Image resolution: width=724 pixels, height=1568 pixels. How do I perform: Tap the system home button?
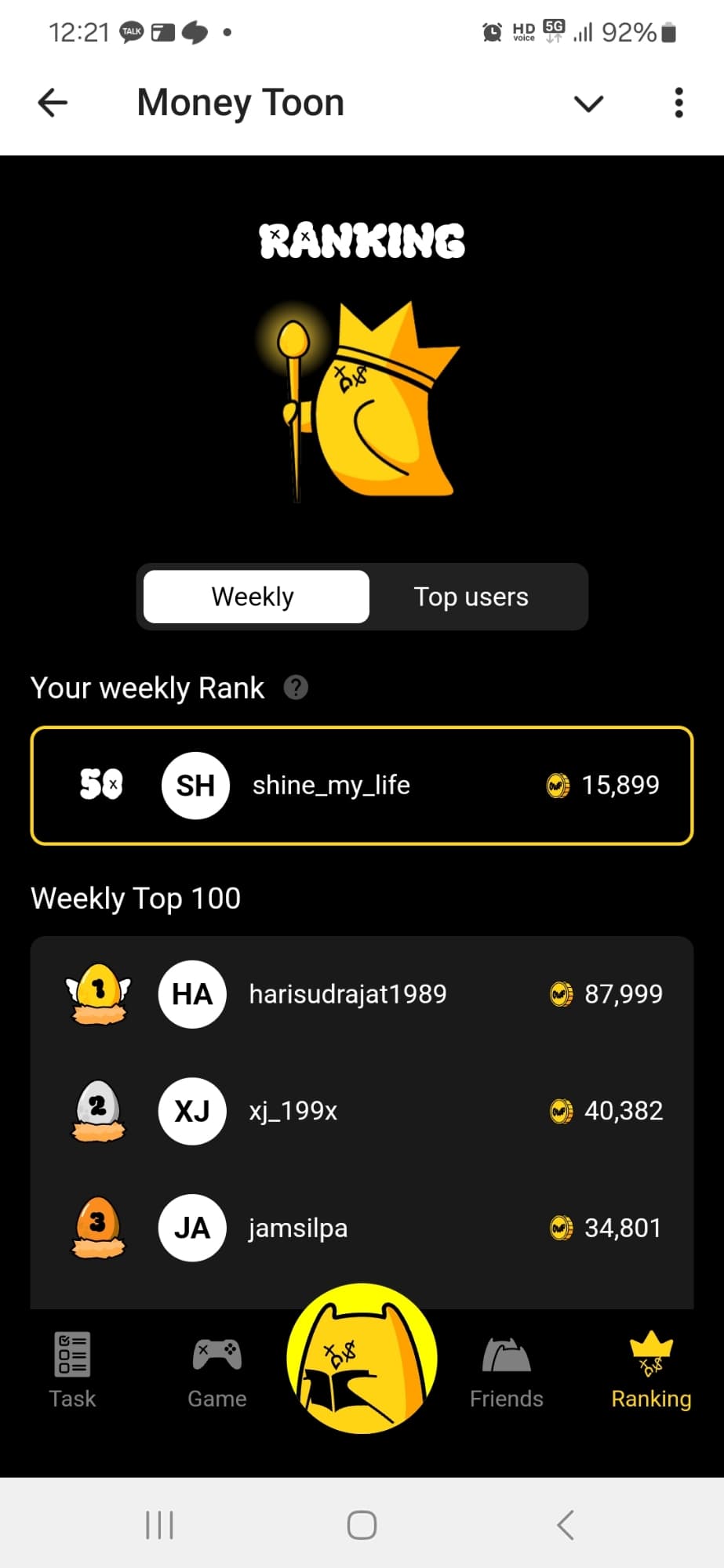(x=362, y=1525)
